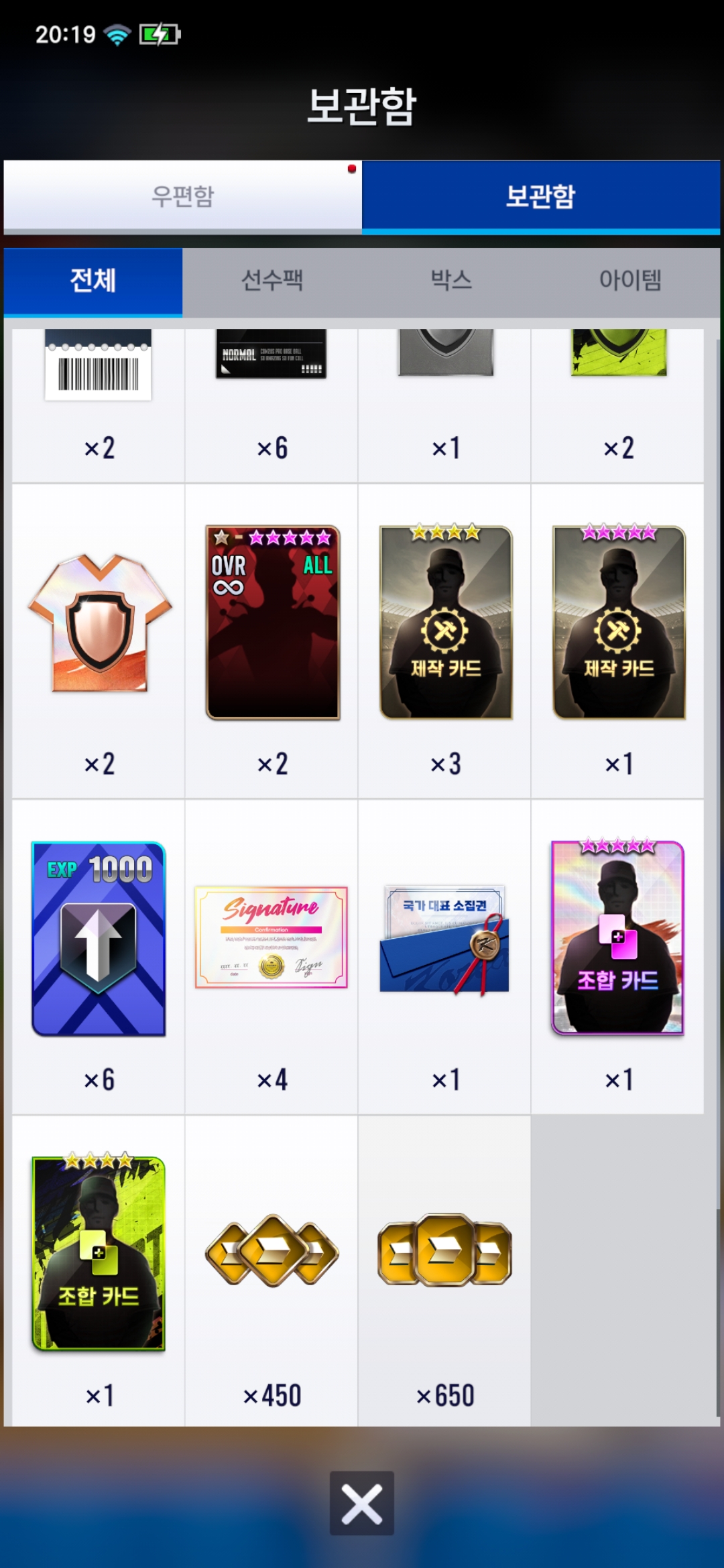Image resolution: width=724 pixels, height=1568 pixels.
Task: Filter by 선수팩 category
Action: point(272,281)
